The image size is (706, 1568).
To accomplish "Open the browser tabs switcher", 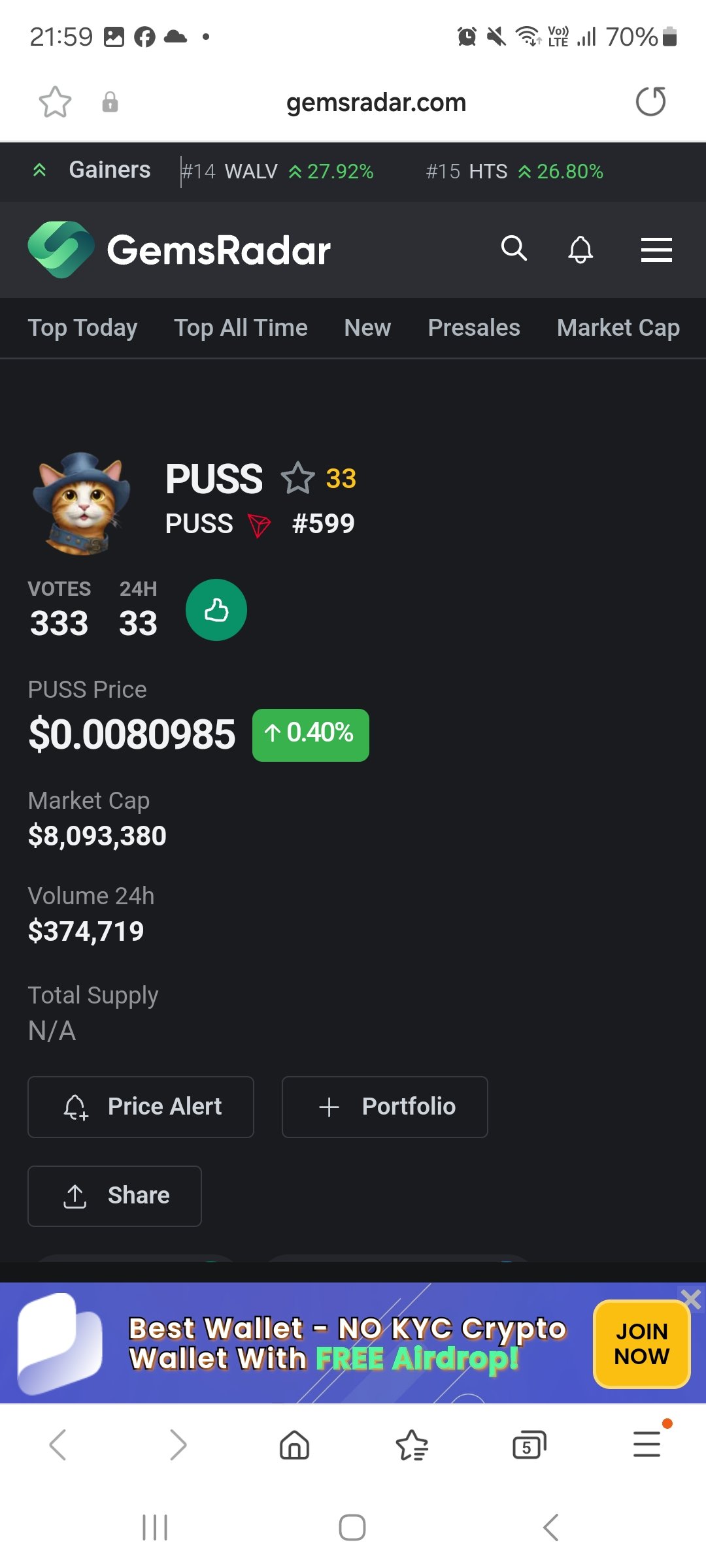I will click(x=529, y=1445).
